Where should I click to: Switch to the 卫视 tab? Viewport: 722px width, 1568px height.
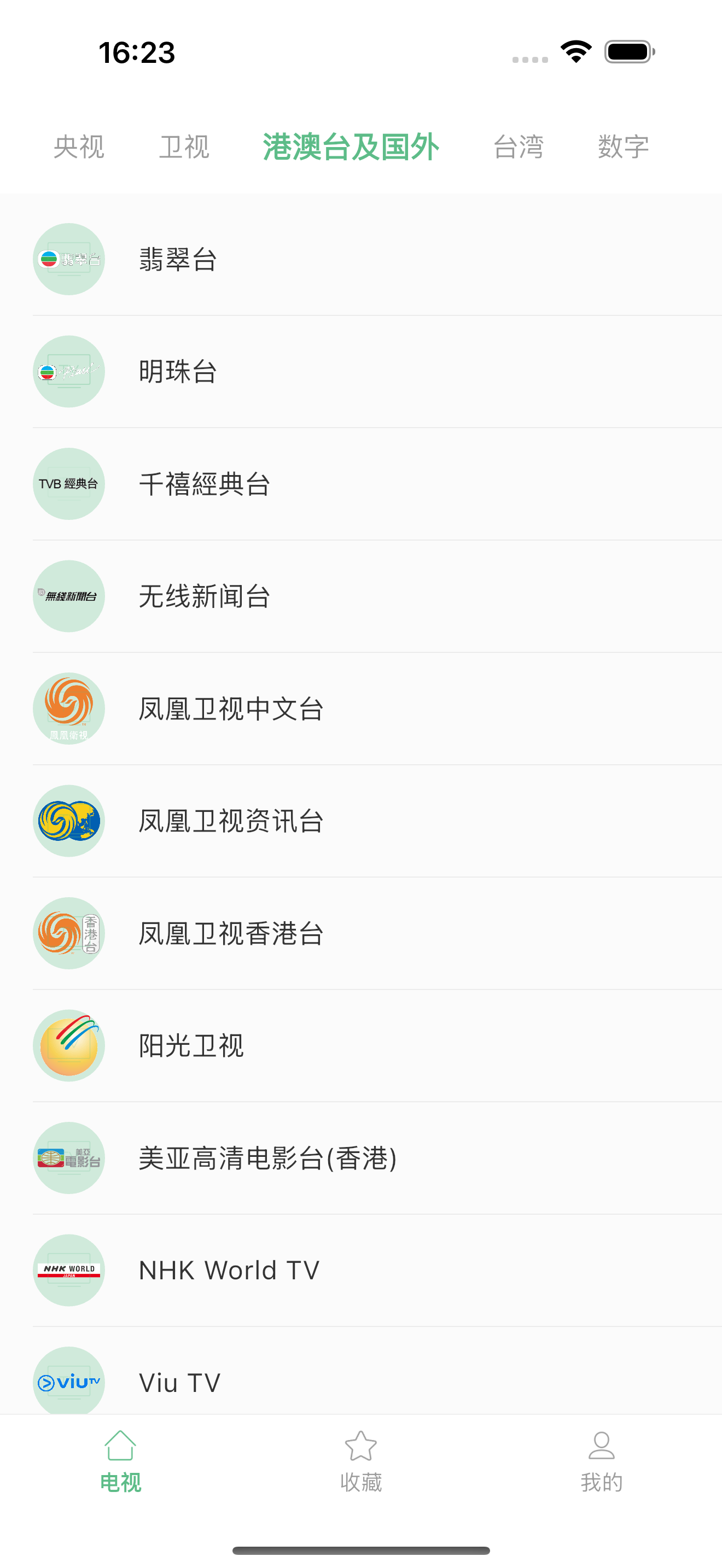(x=184, y=147)
